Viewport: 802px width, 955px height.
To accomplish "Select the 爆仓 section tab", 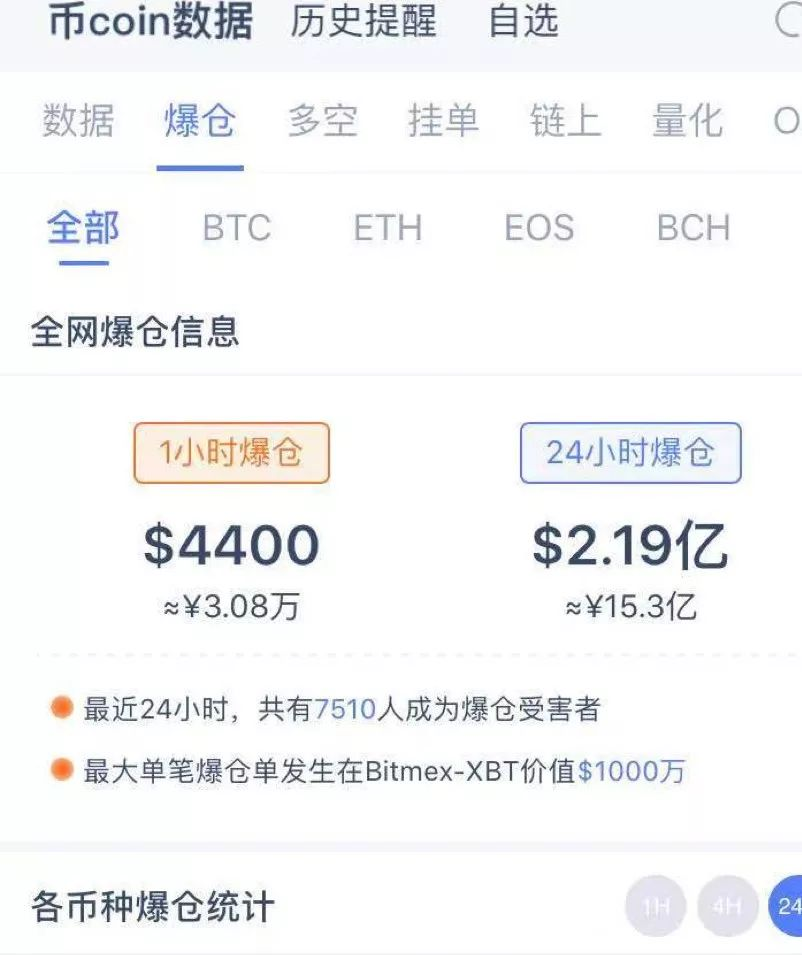I will point(200,121).
